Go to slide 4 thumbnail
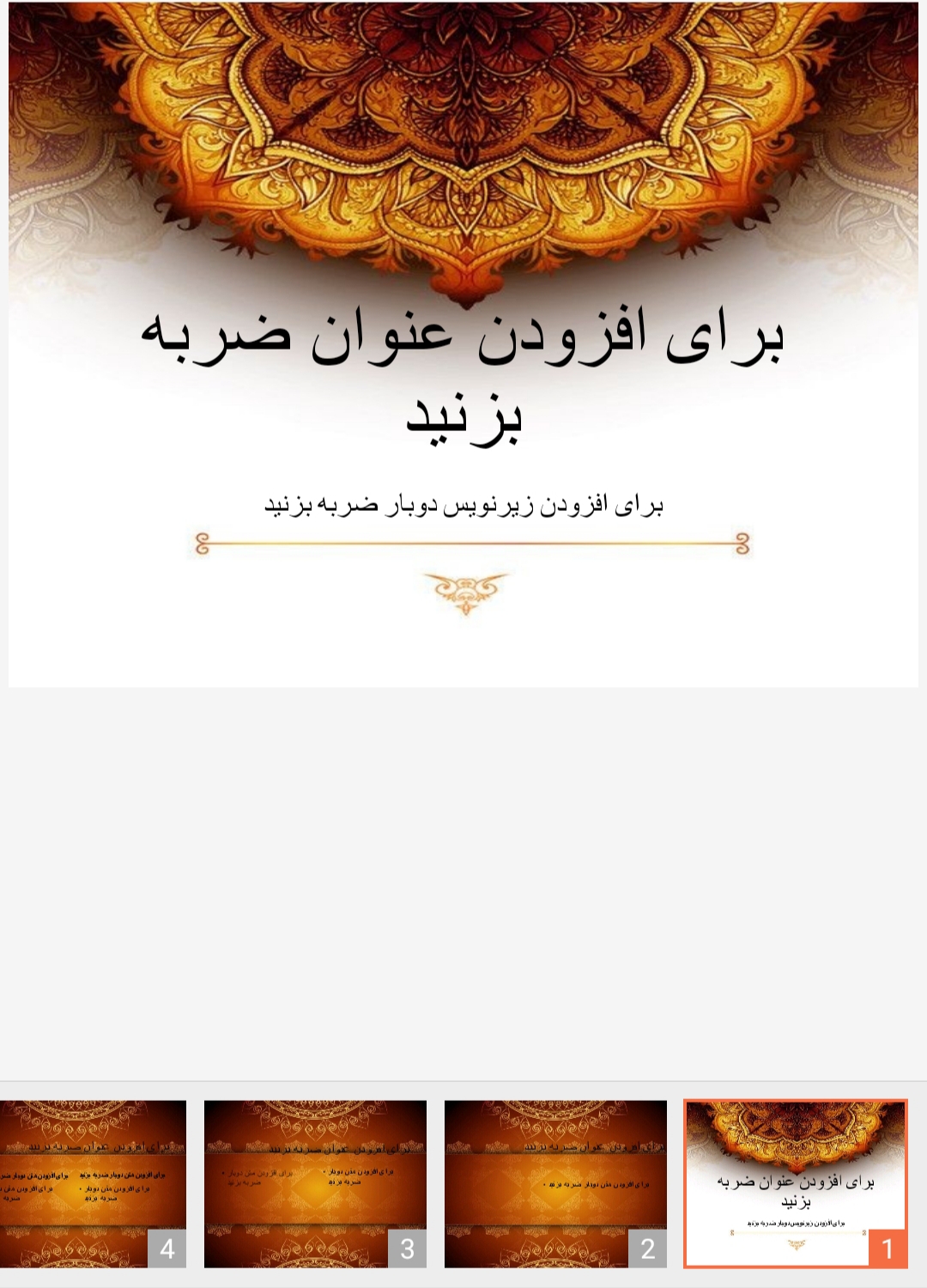 [93, 1183]
